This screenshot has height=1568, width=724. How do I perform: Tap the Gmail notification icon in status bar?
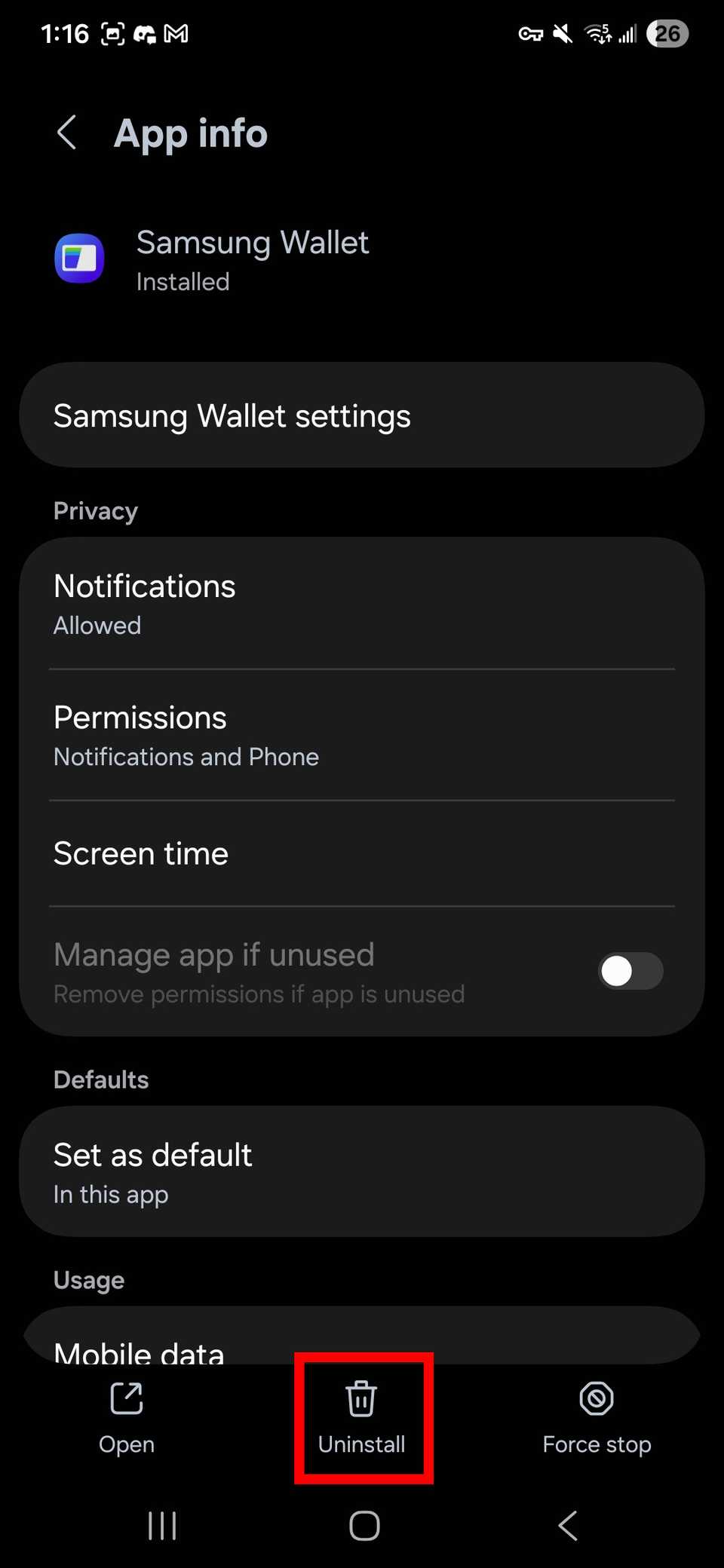tap(175, 33)
